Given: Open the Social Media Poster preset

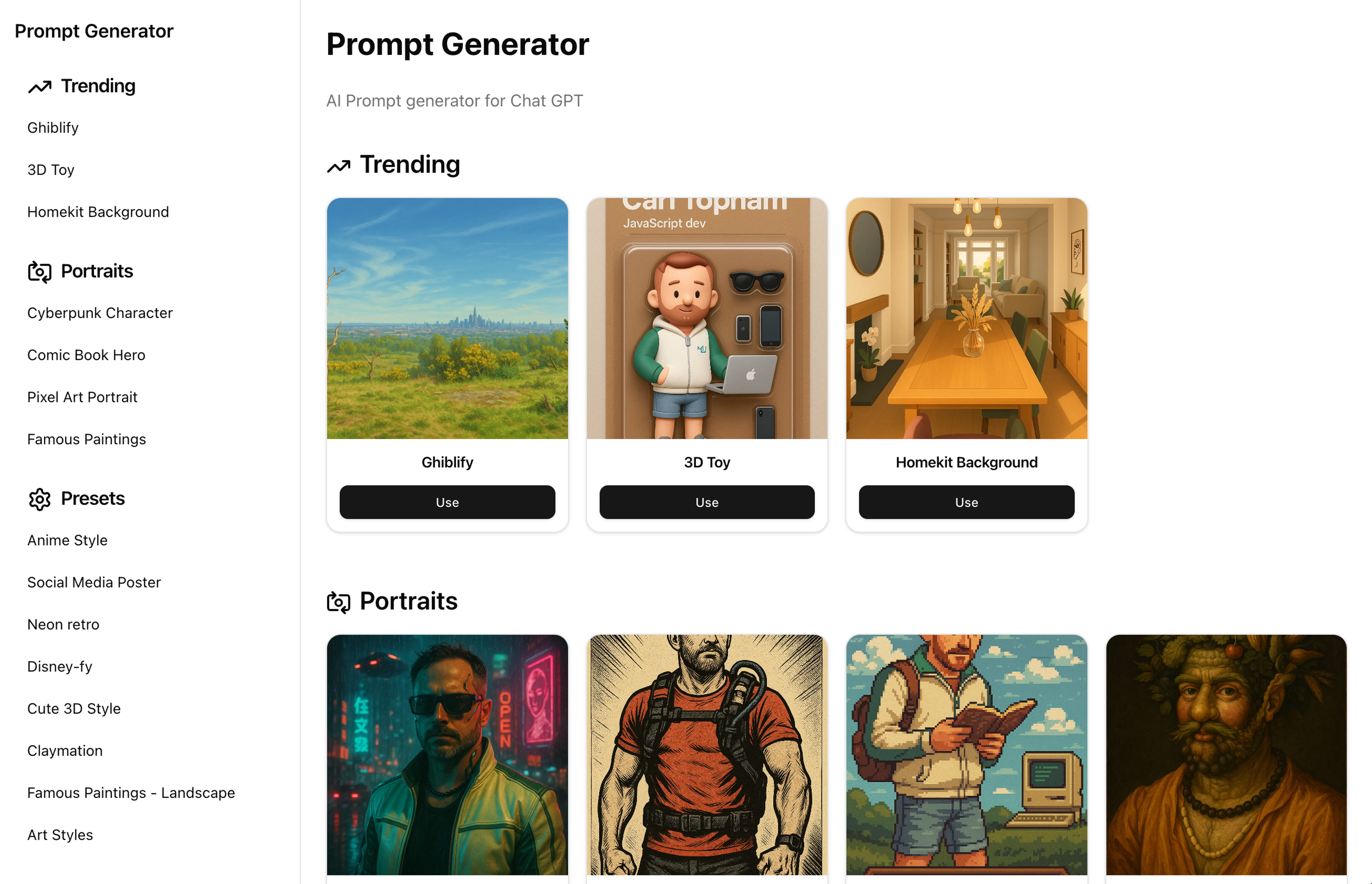Looking at the screenshot, I should 94,582.
